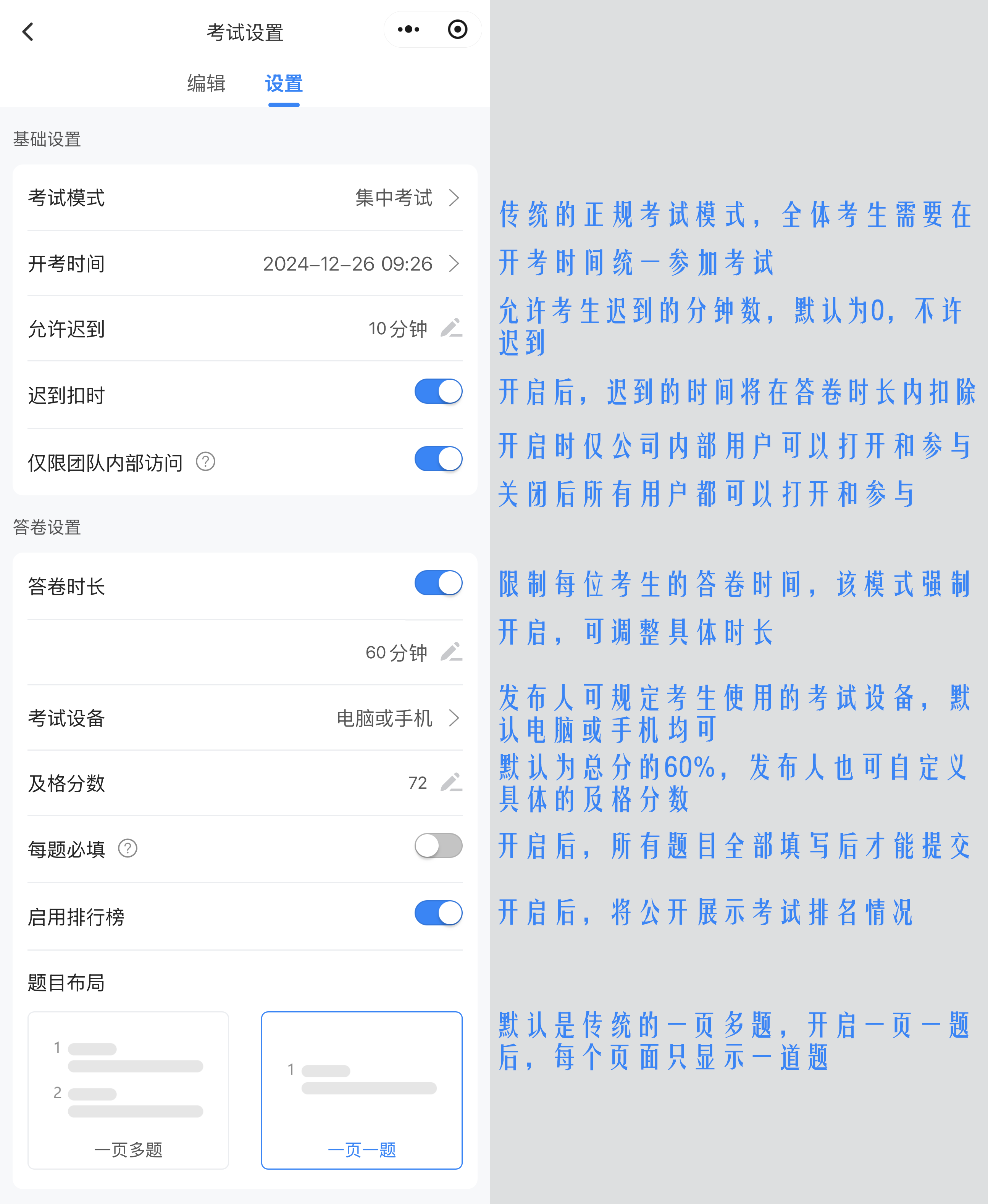
Task: Close the mini program via target icon
Action: (457, 30)
